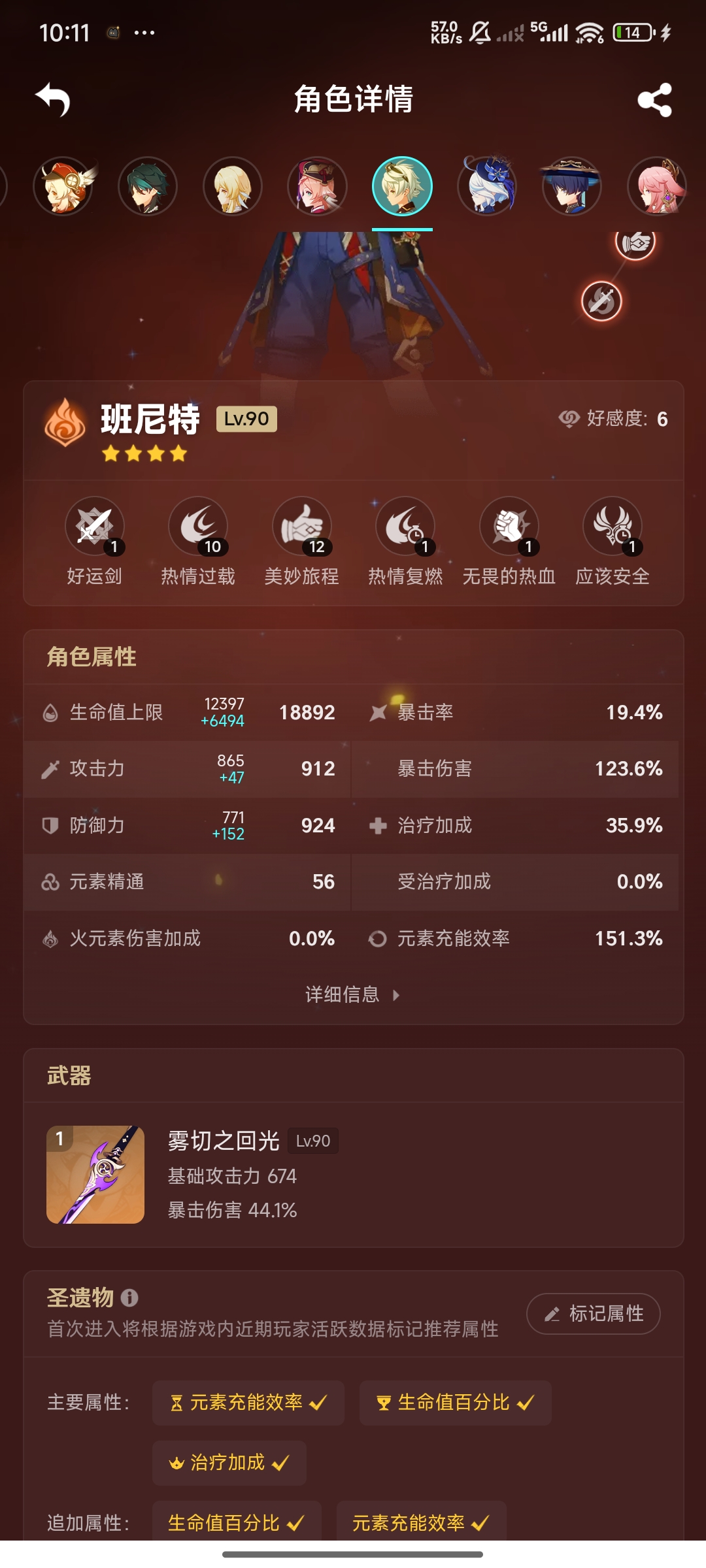This screenshot has height=1568, width=706.
Task: Open the 无畏的热血 passive talent
Action: [x=509, y=527]
